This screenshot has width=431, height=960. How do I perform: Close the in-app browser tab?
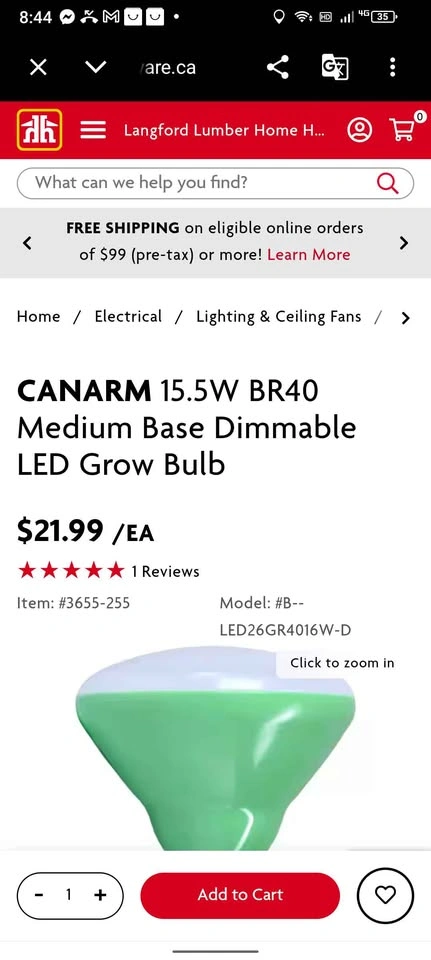[38, 67]
